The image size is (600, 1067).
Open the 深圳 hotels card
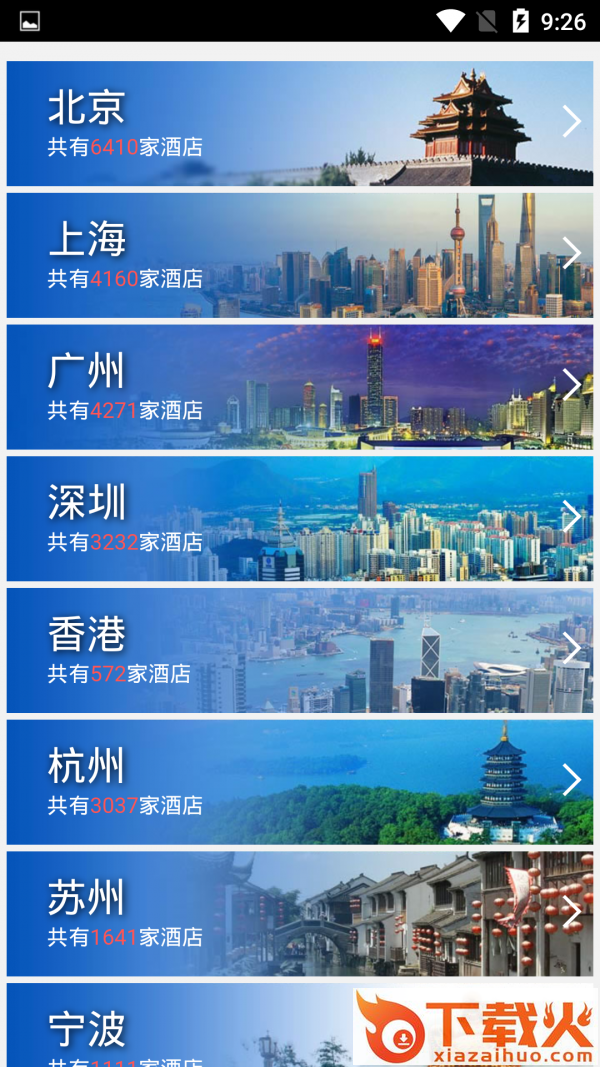point(299,518)
